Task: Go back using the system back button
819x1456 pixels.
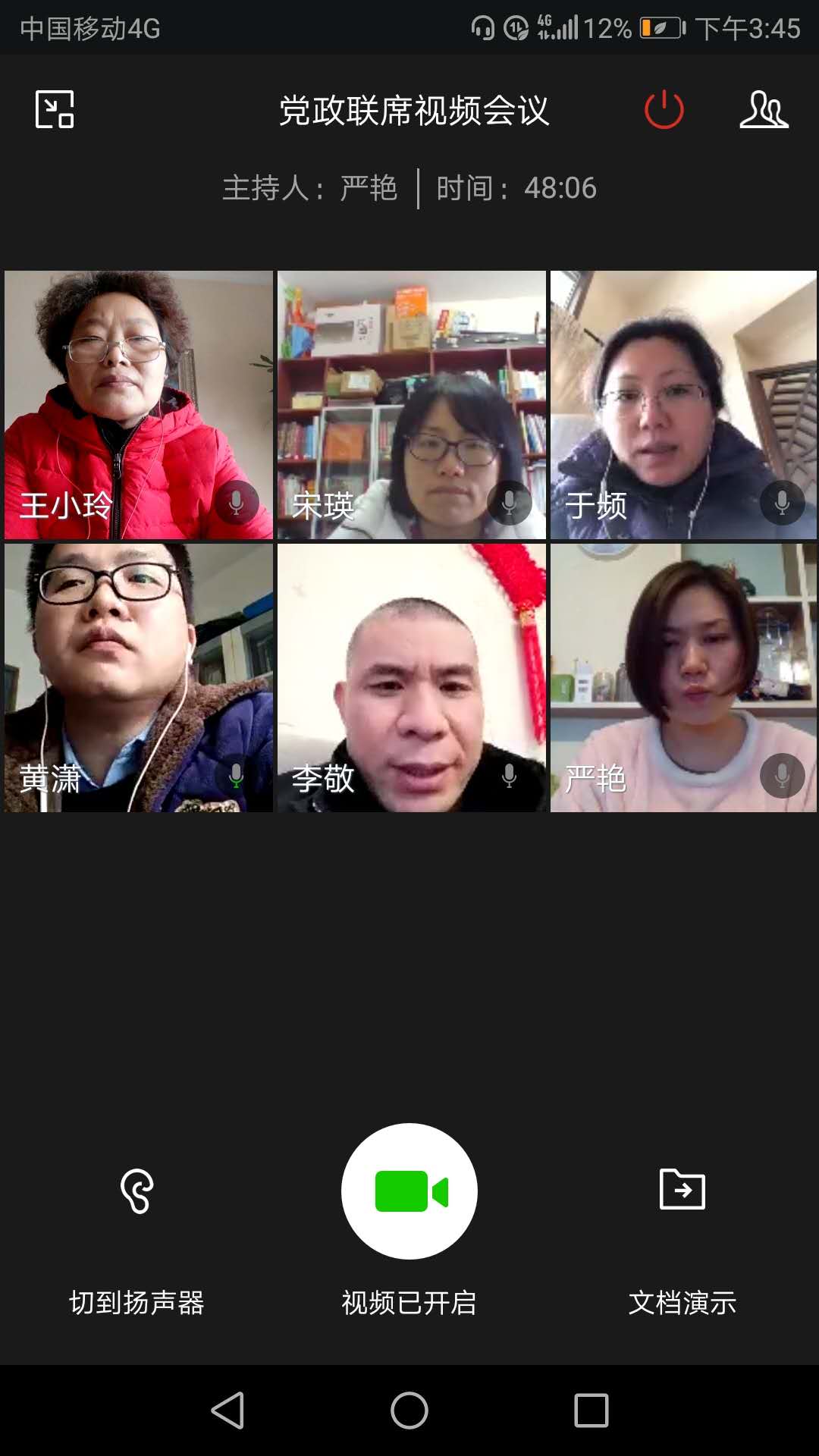Action: [227, 1410]
